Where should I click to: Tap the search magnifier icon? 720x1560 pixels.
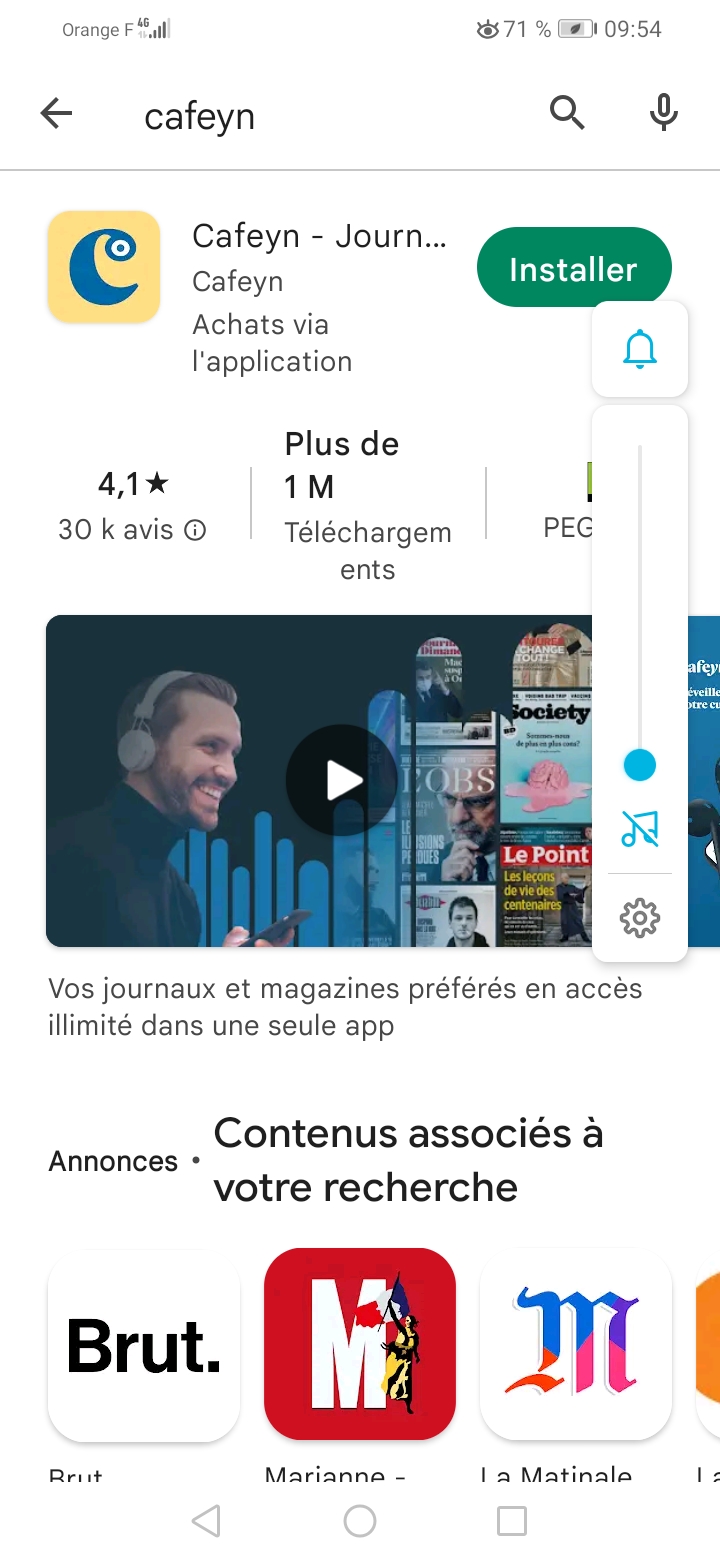point(567,114)
